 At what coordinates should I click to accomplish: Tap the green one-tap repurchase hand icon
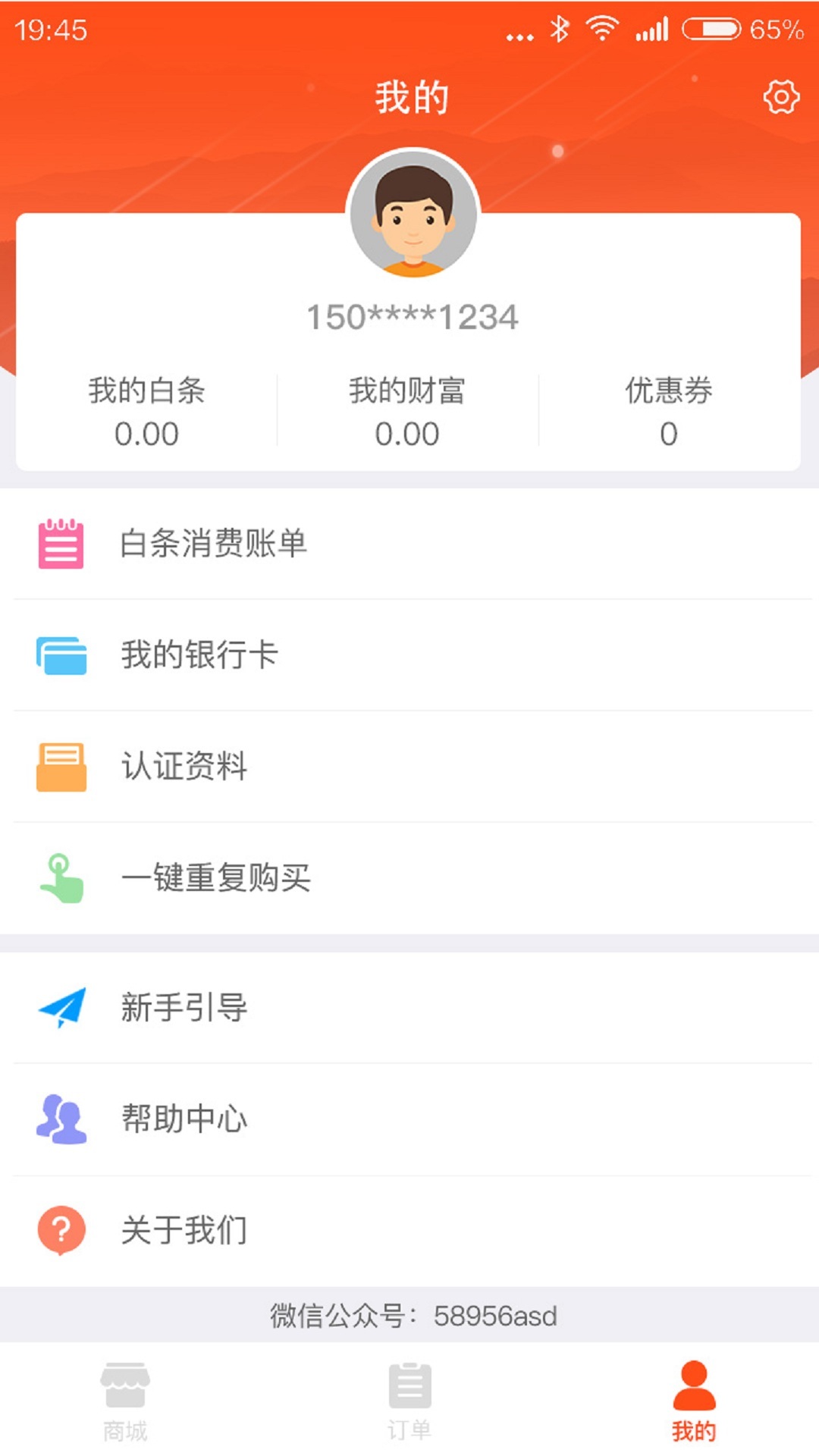(62, 878)
